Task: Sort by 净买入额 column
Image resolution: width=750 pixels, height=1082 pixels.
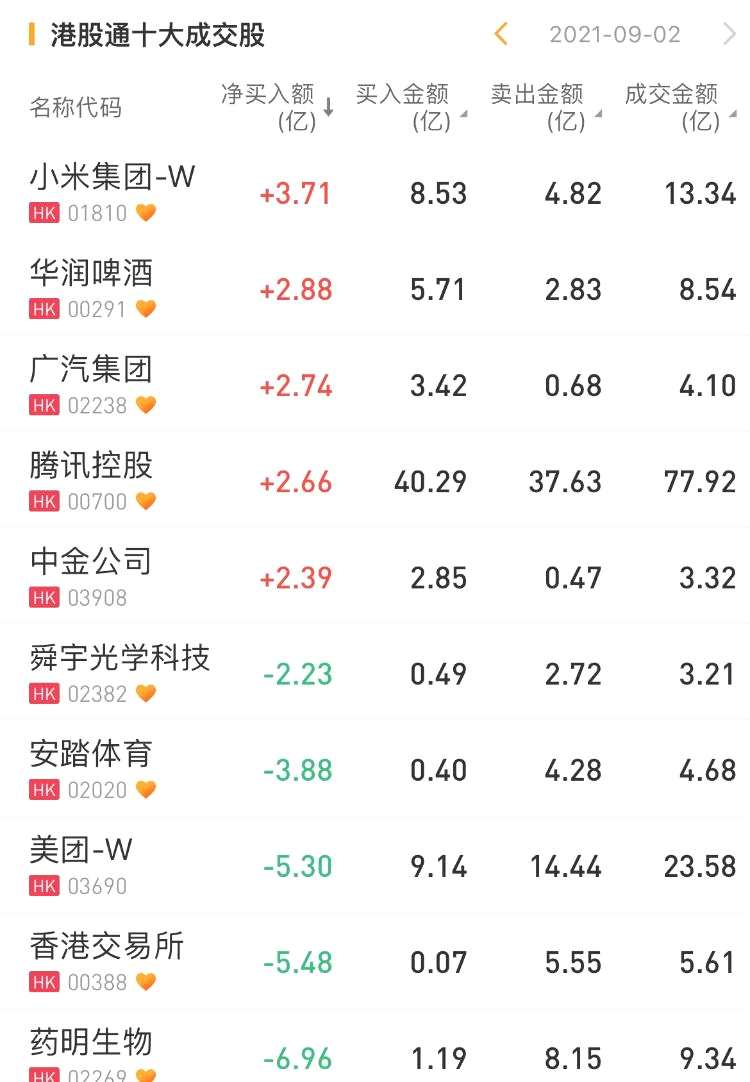Action: 277,107
